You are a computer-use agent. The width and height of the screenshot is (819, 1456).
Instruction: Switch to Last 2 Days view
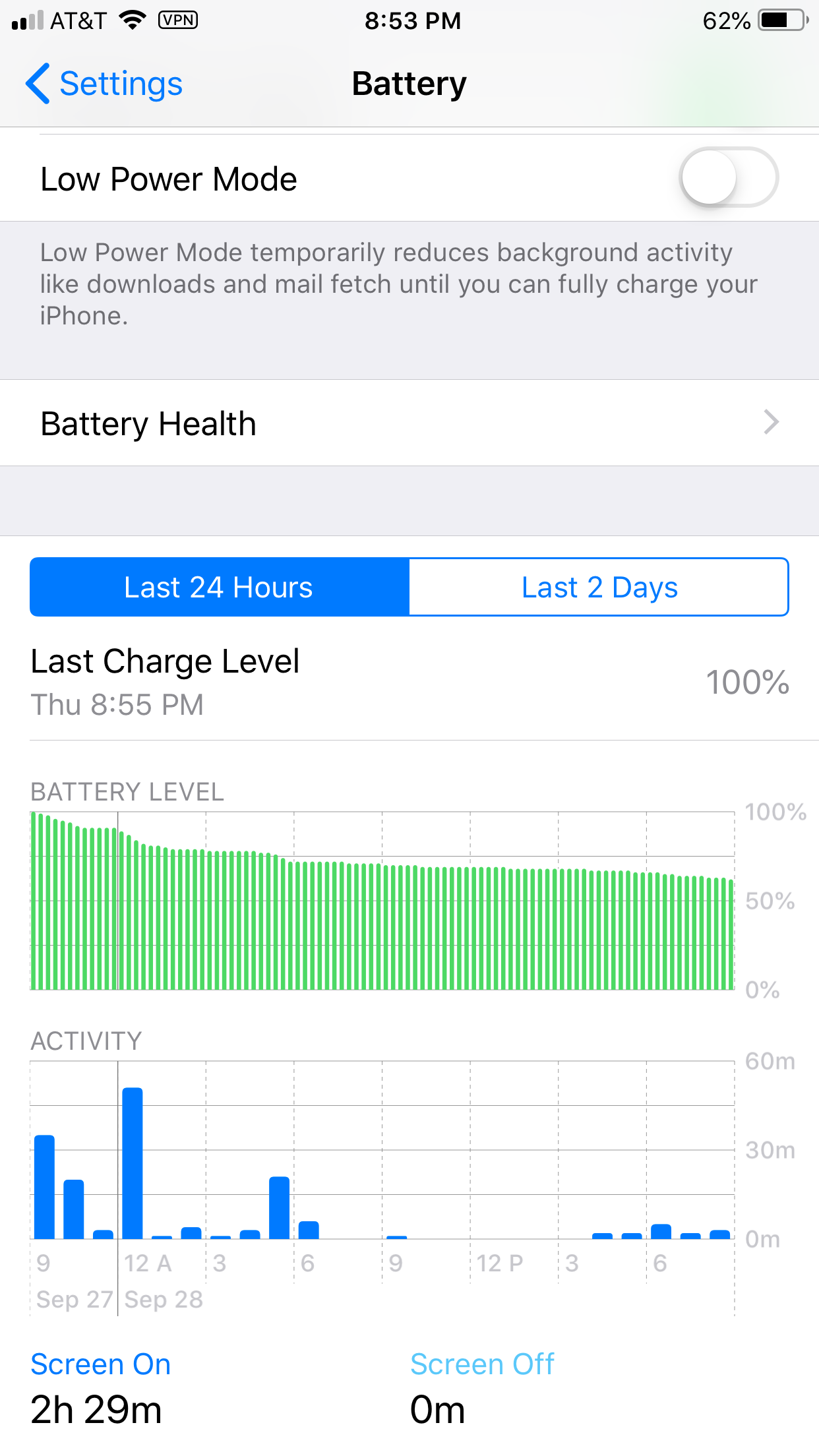click(x=599, y=587)
